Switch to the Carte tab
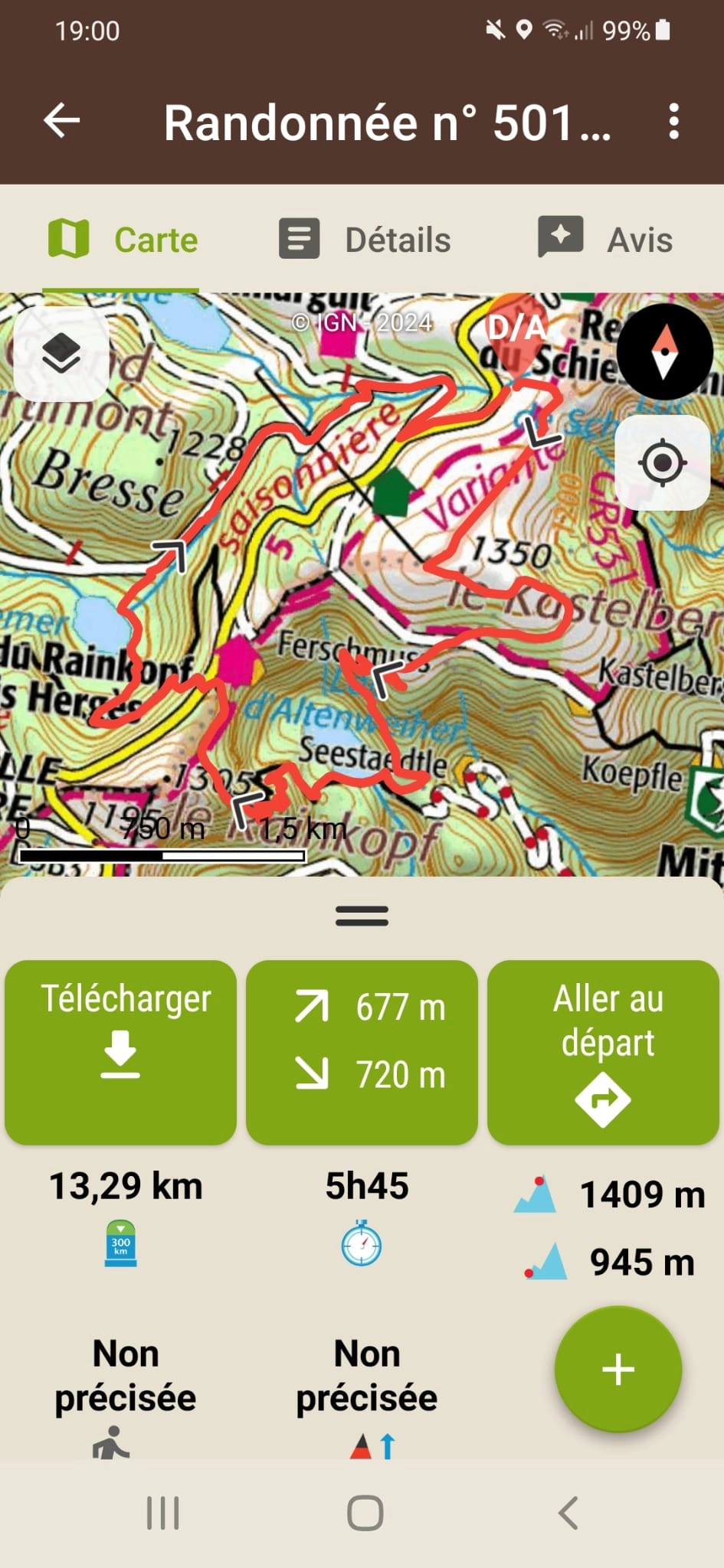The height and width of the screenshot is (1568, 724). (122, 240)
